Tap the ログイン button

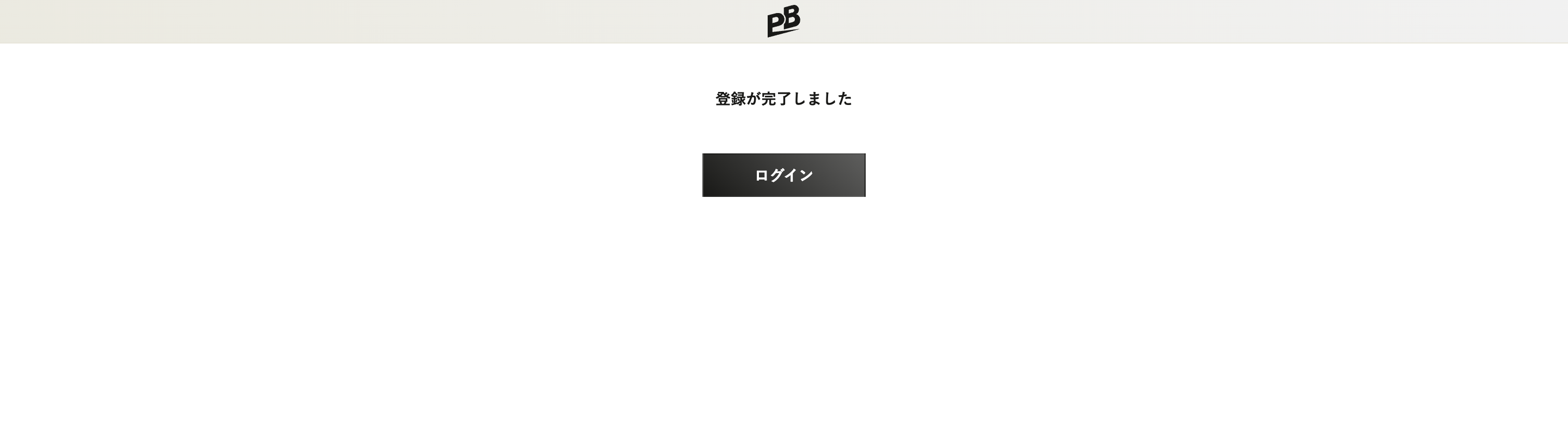click(x=783, y=175)
